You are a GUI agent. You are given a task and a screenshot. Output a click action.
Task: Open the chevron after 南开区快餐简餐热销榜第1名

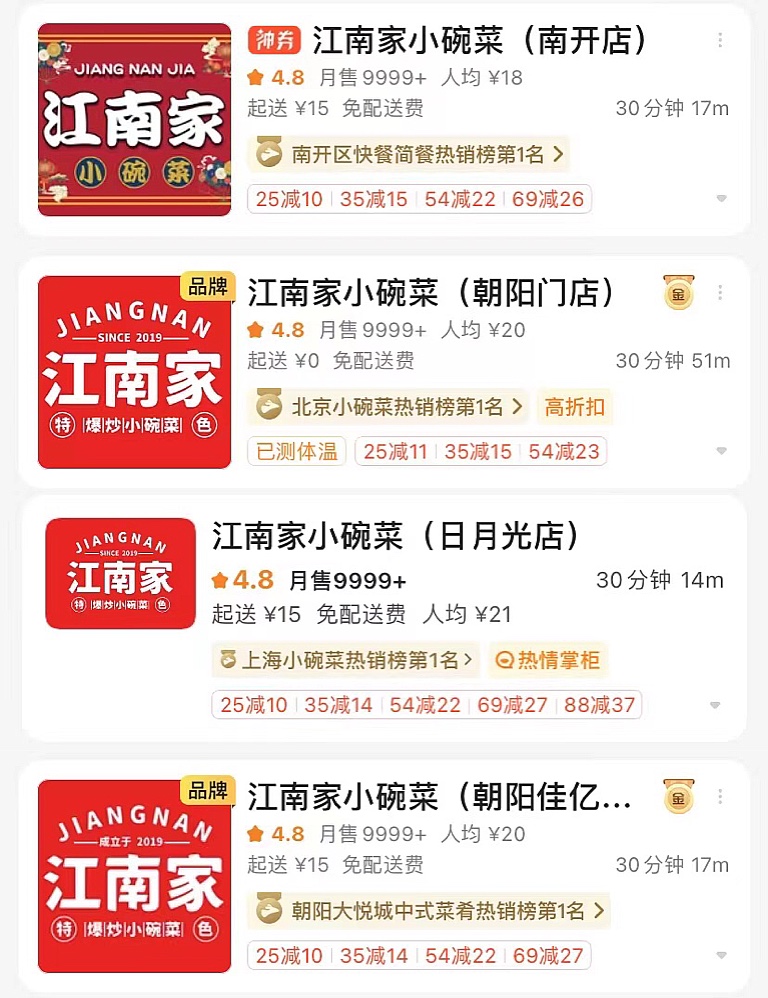click(x=558, y=156)
